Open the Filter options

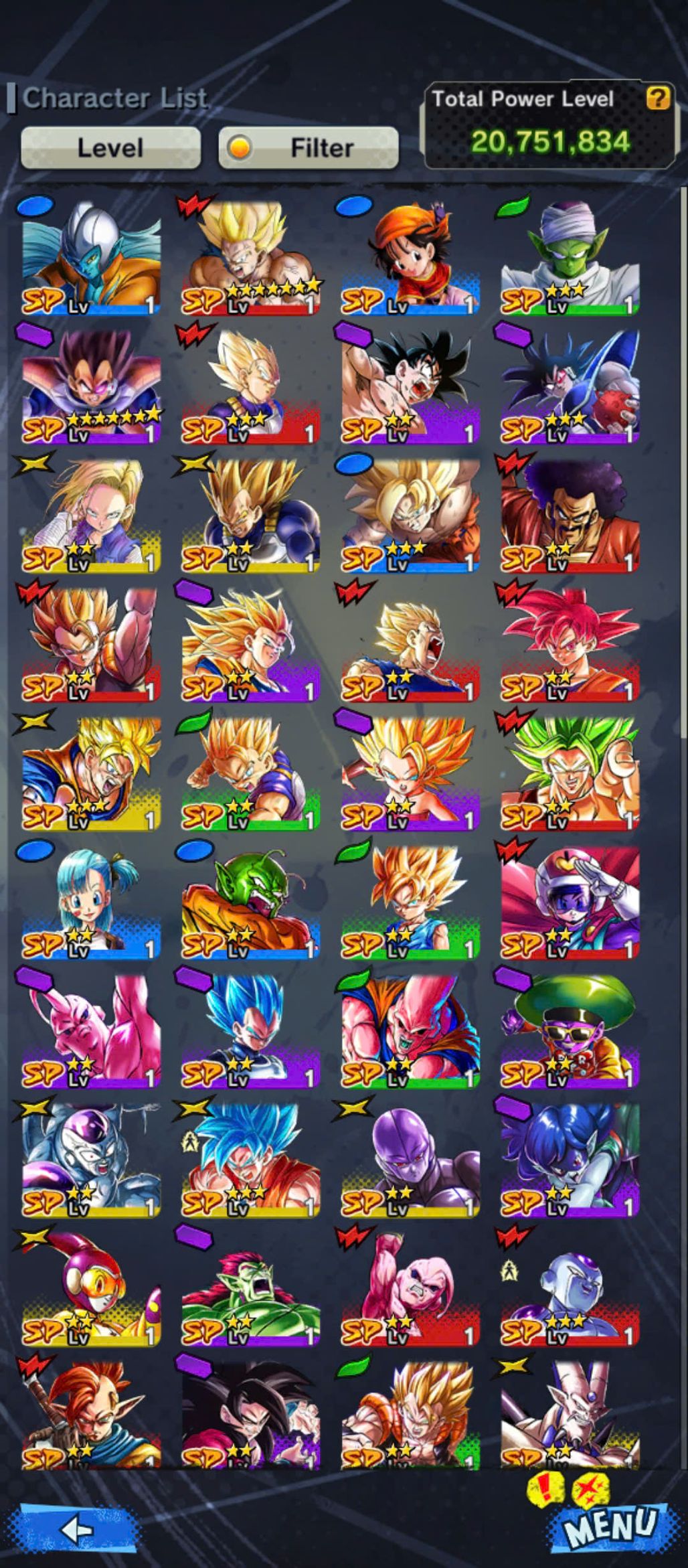coord(309,147)
